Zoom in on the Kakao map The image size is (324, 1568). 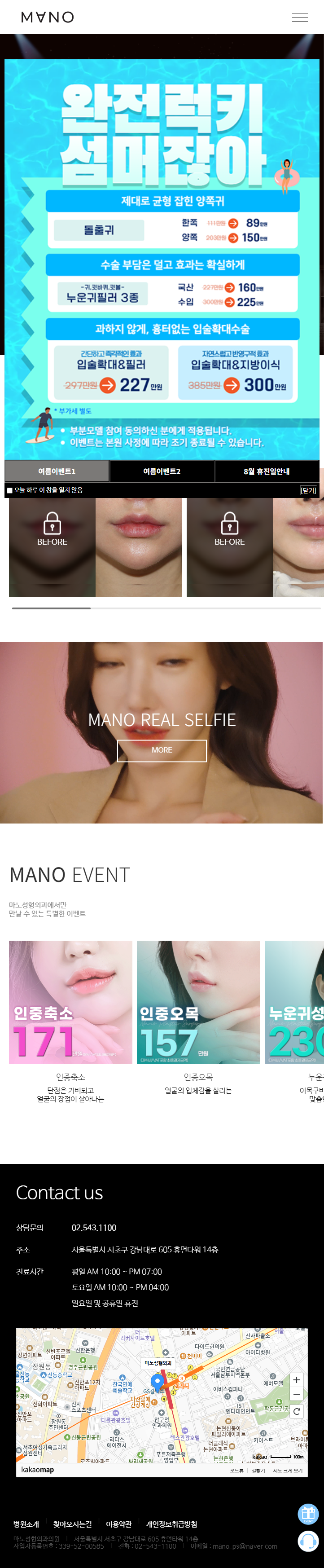[x=296, y=1380]
